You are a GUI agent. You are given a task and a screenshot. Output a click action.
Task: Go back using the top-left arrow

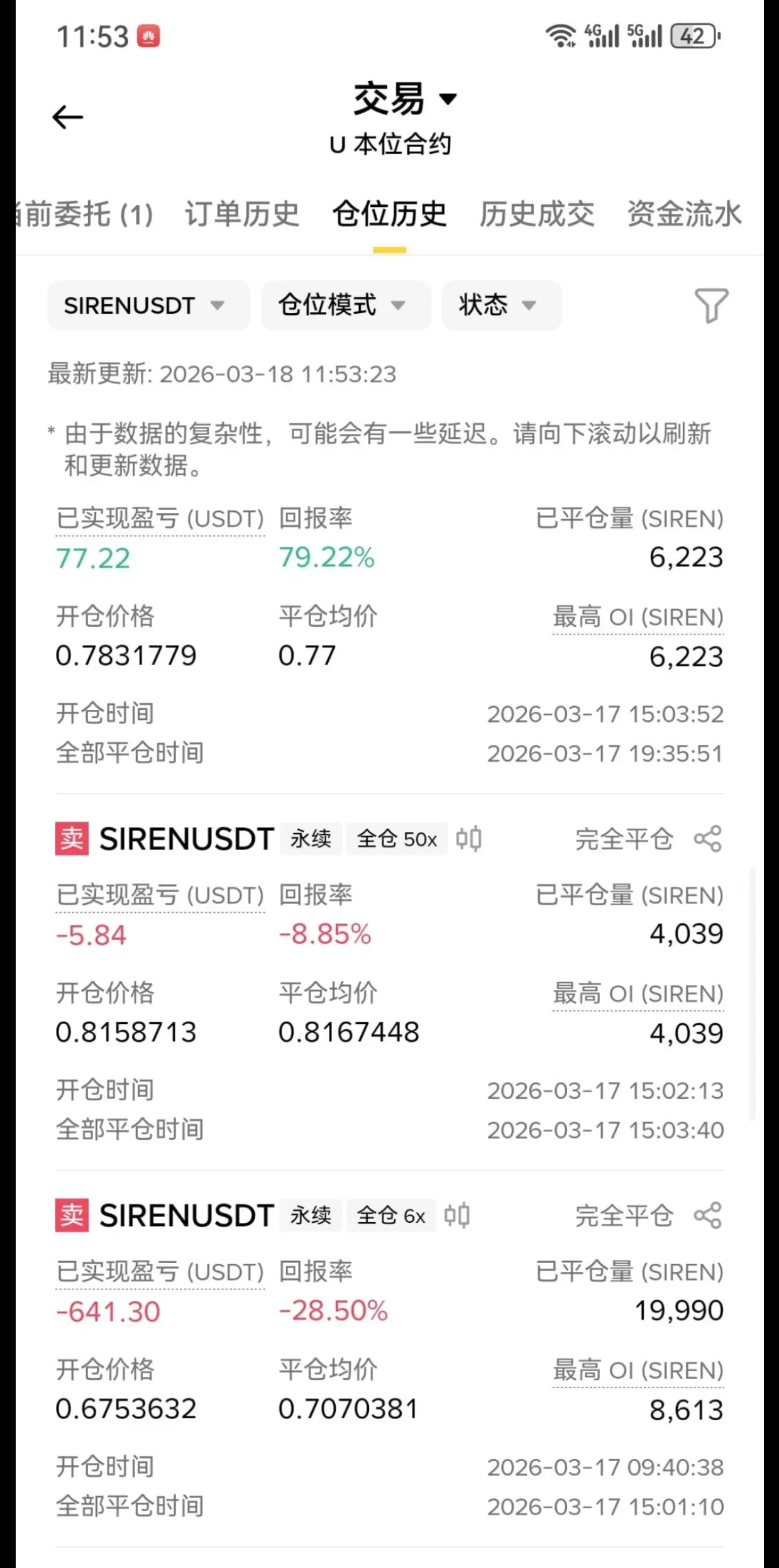pos(67,117)
